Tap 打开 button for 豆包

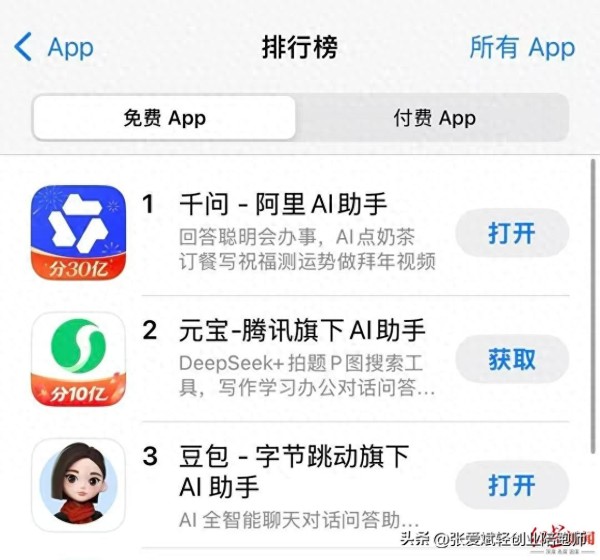click(512, 486)
